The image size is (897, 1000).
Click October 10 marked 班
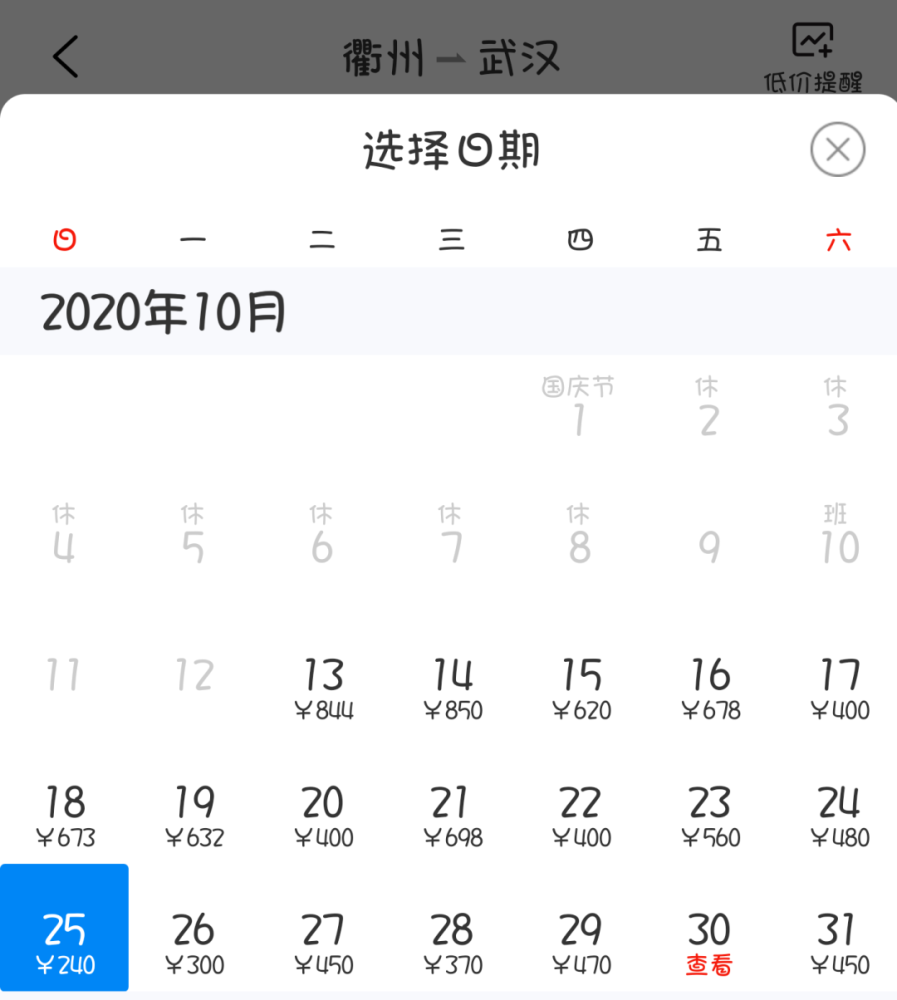[x=838, y=540]
